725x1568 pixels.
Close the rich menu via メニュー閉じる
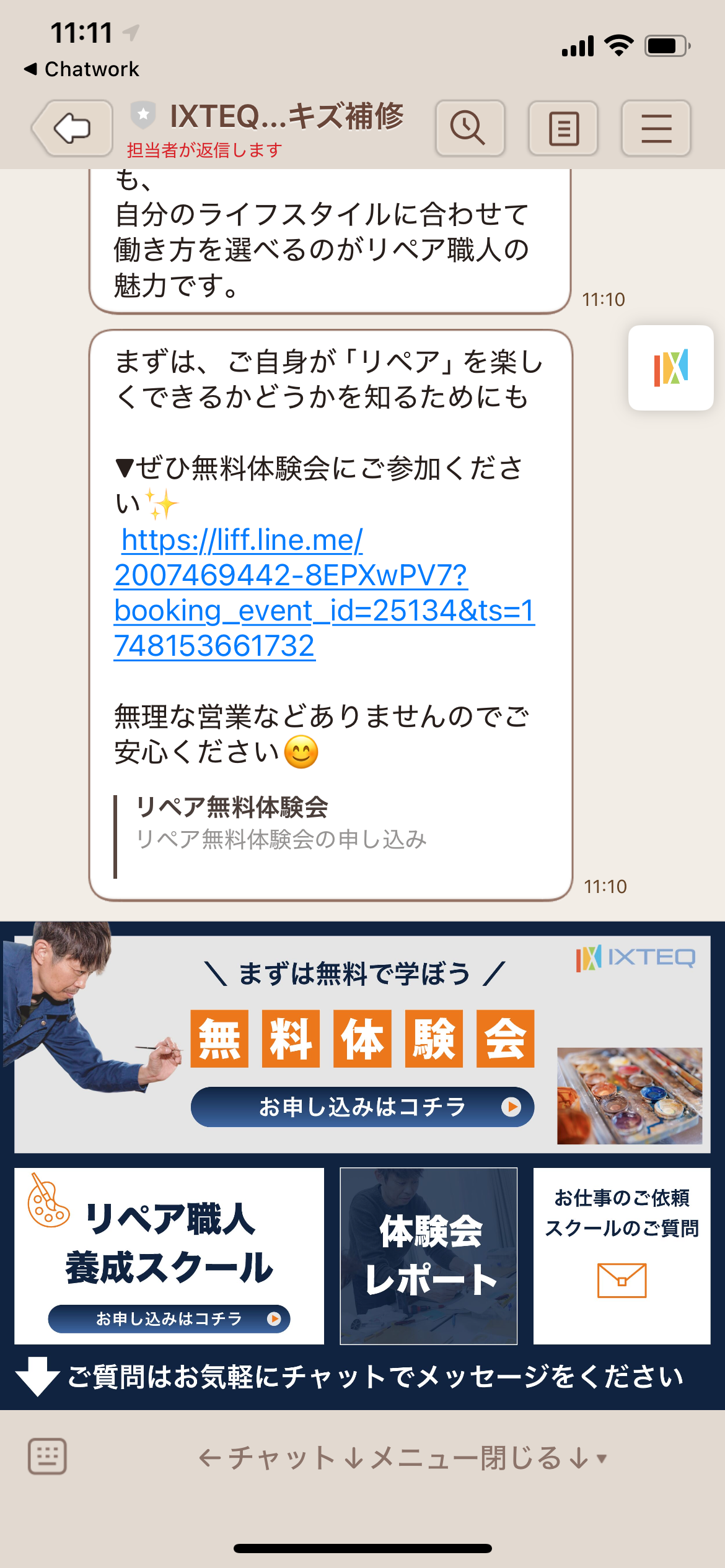coord(403,1458)
